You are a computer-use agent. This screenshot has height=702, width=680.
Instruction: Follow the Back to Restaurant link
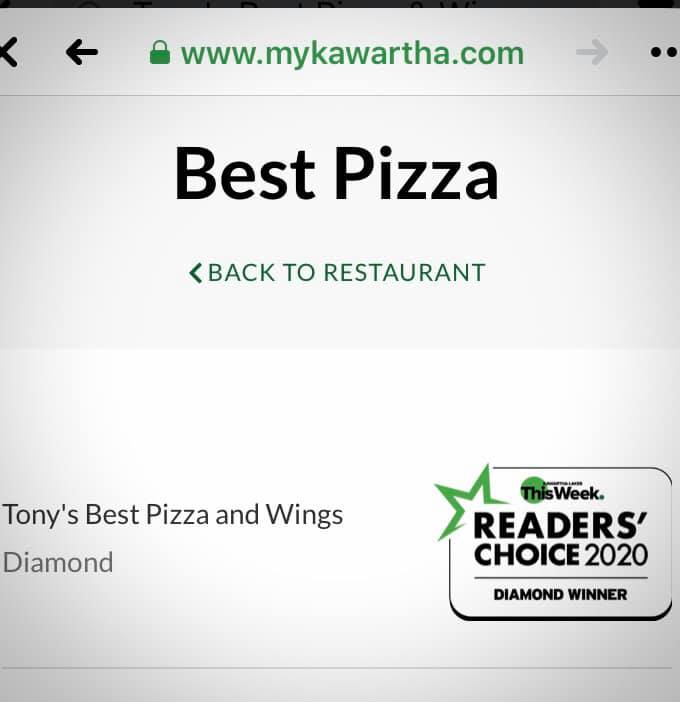(x=337, y=272)
